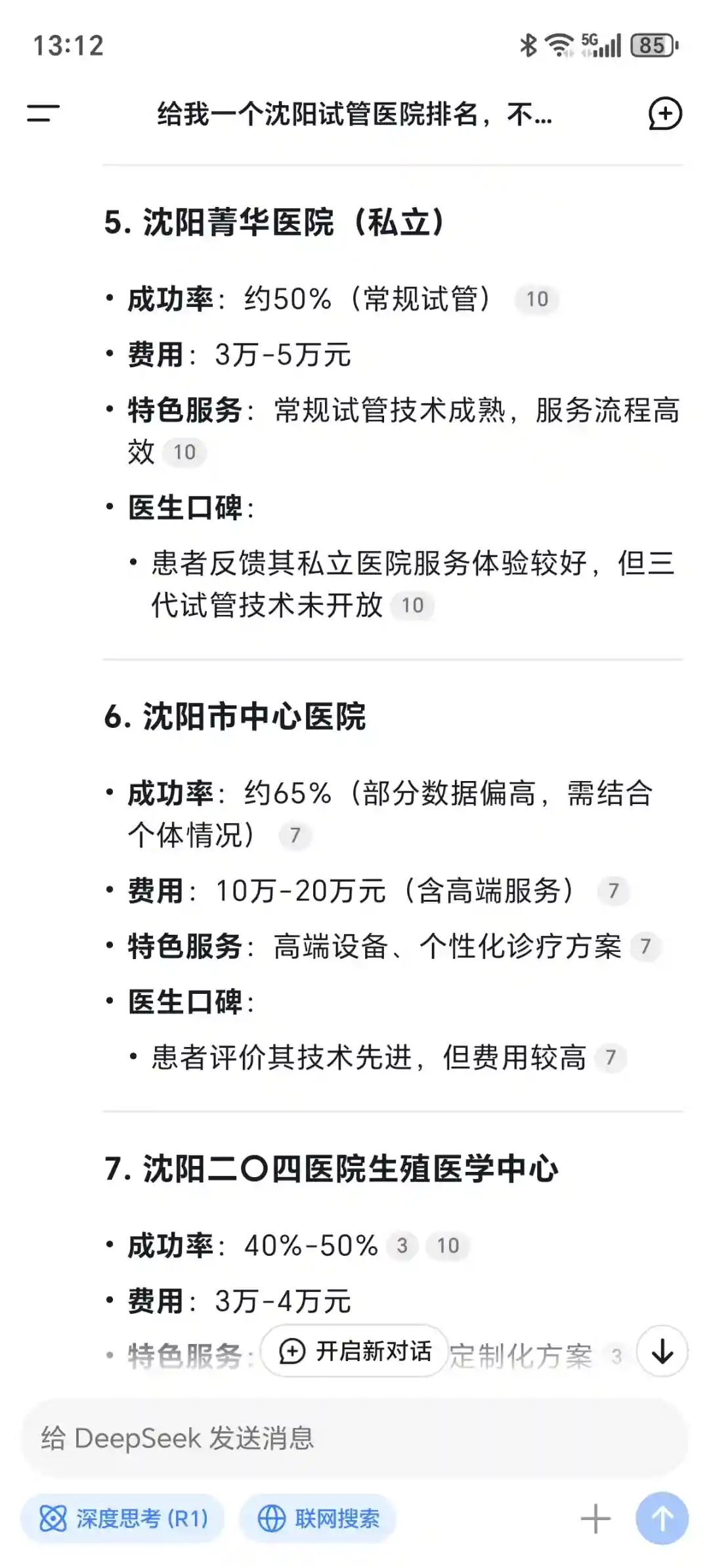Image resolution: width=709 pixels, height=1568 pixels.
Task: View source 3 beside 40%-50% success rate
Action: (402, 1245)
